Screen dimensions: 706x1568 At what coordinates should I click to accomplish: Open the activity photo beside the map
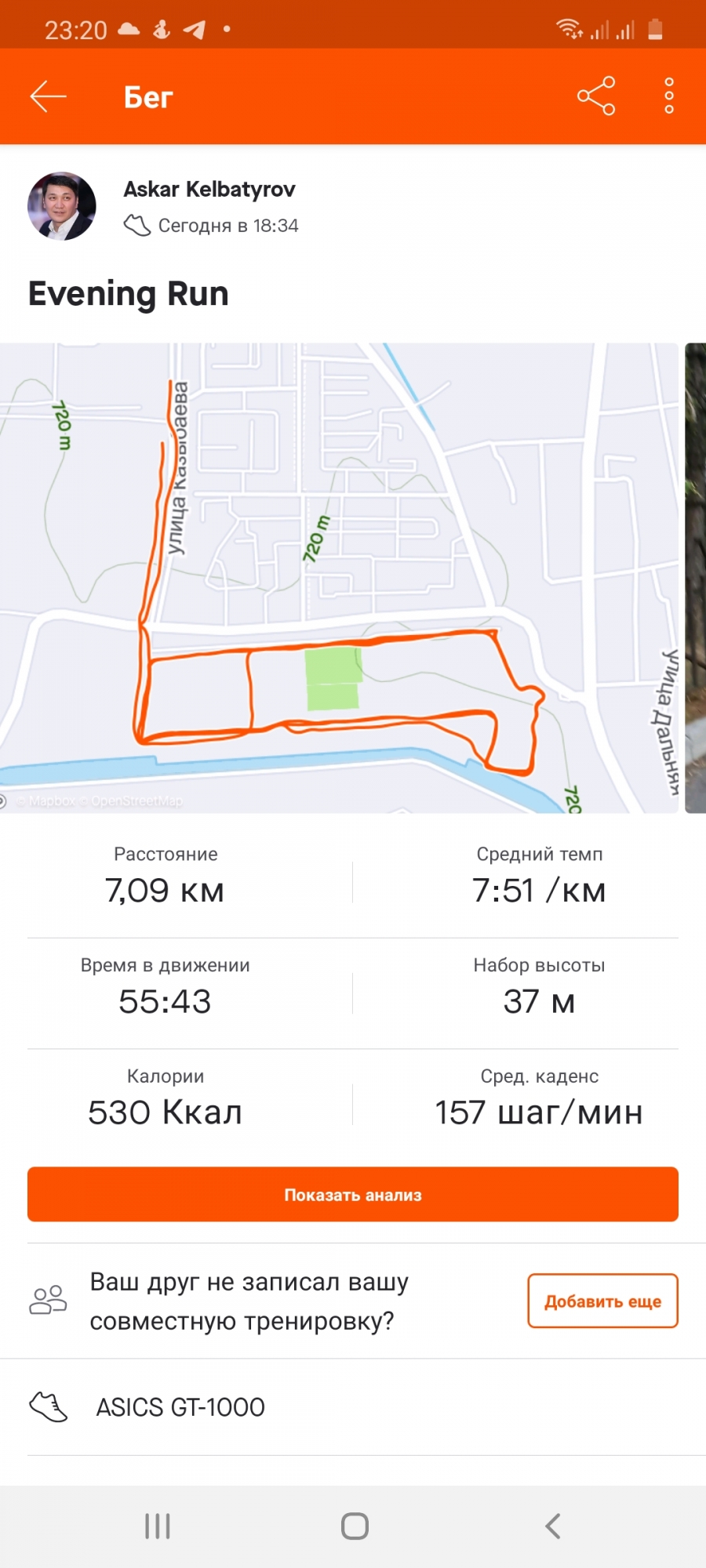[695, 578]
